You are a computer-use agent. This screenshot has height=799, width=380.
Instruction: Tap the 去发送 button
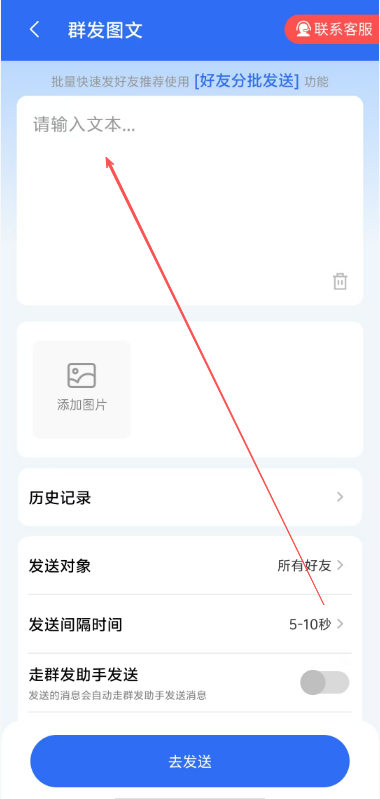click(190, 761)
